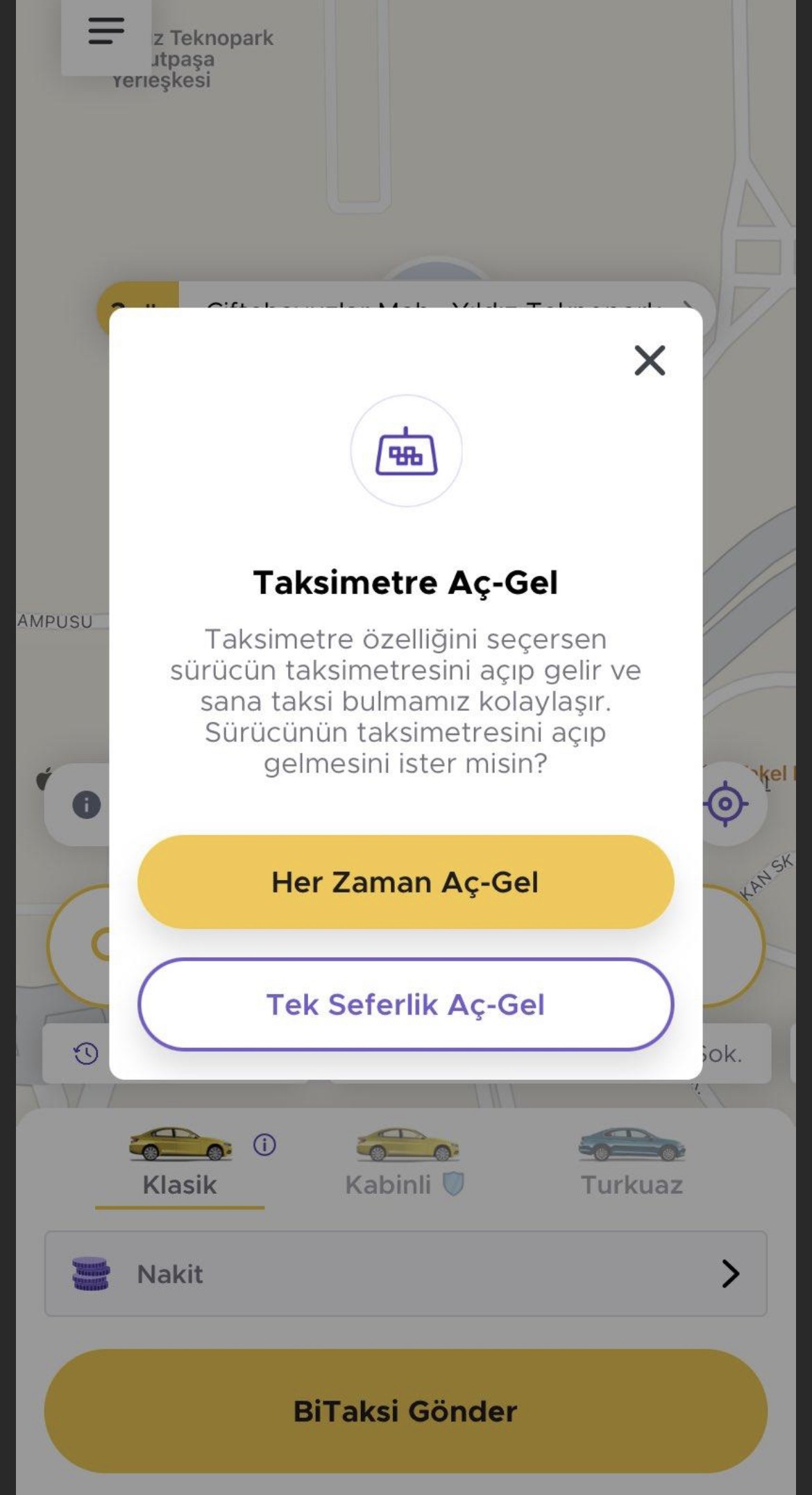
Task: Center map on my location
Action: point(725,804)
